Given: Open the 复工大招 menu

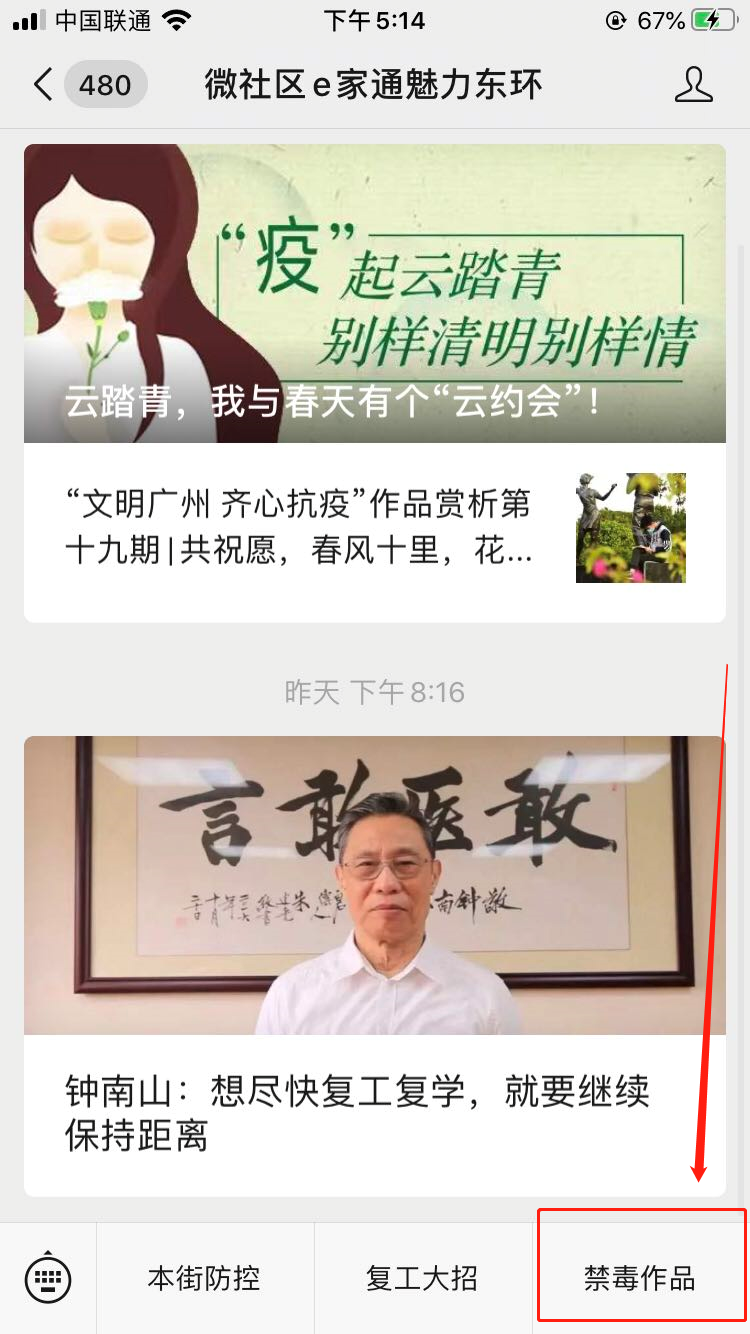Looking at the screenshot, I should [x=421, y=1278].
